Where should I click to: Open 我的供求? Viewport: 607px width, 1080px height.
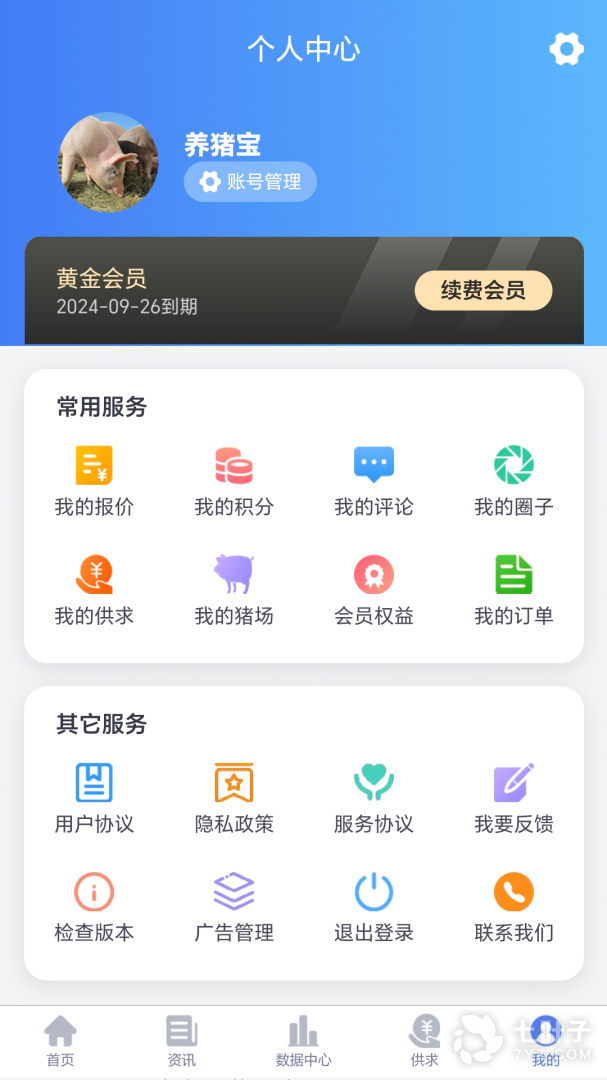(94, 590)
